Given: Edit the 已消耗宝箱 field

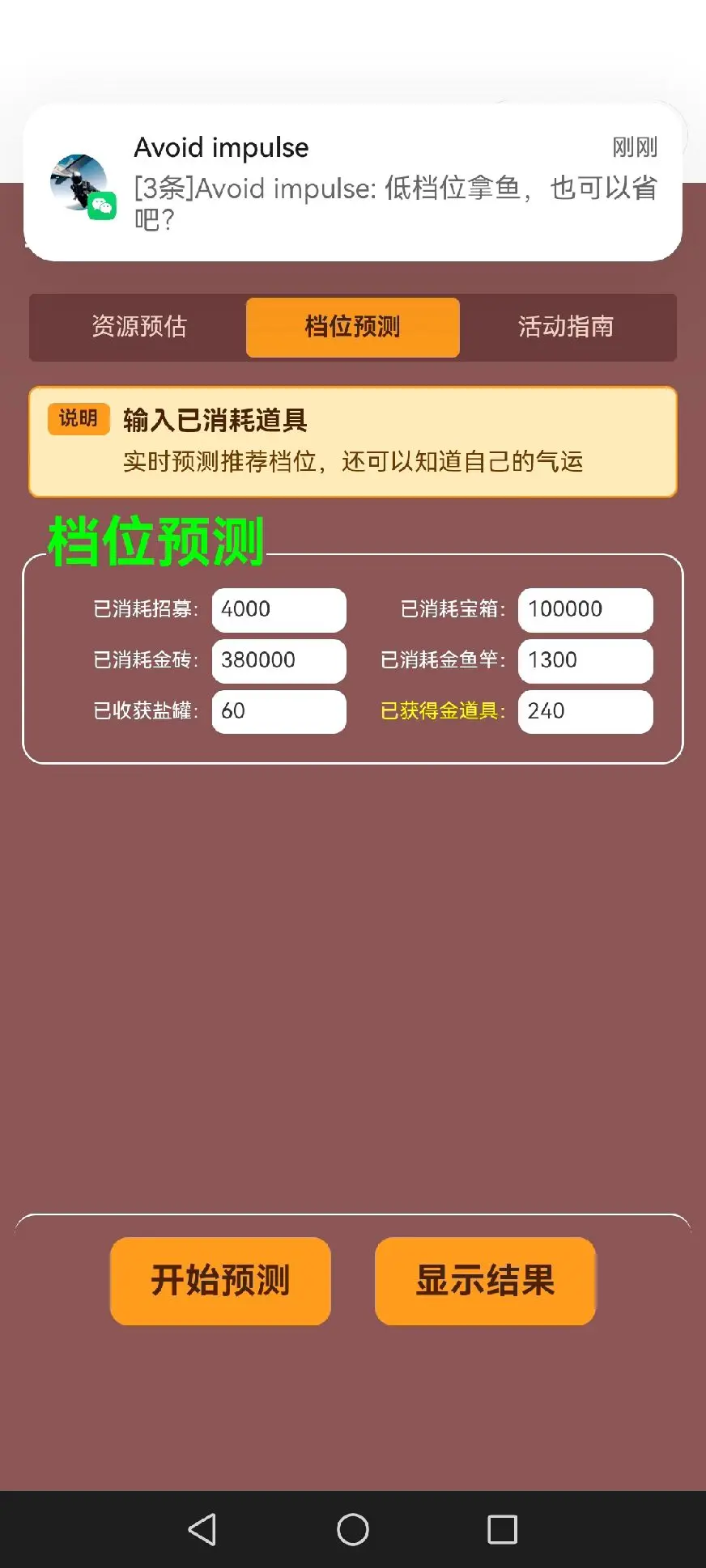Looking at the screenshot, I should (x=585, y=609).
